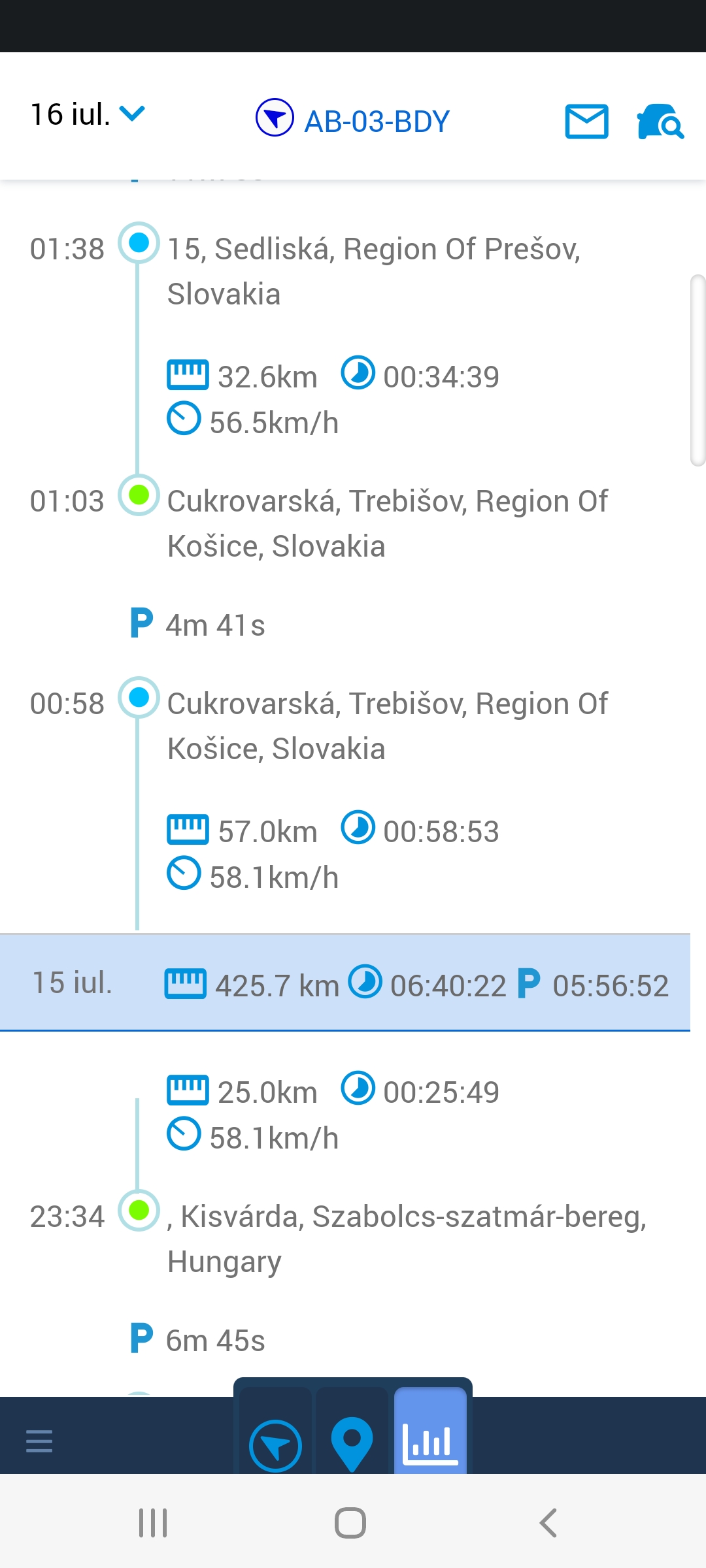The width and height of the screenshot is (706, 1568).
Task: Open the 00:58 Cukrovarská trip entry
Action: pyautogui.click(x=386, y=726)
